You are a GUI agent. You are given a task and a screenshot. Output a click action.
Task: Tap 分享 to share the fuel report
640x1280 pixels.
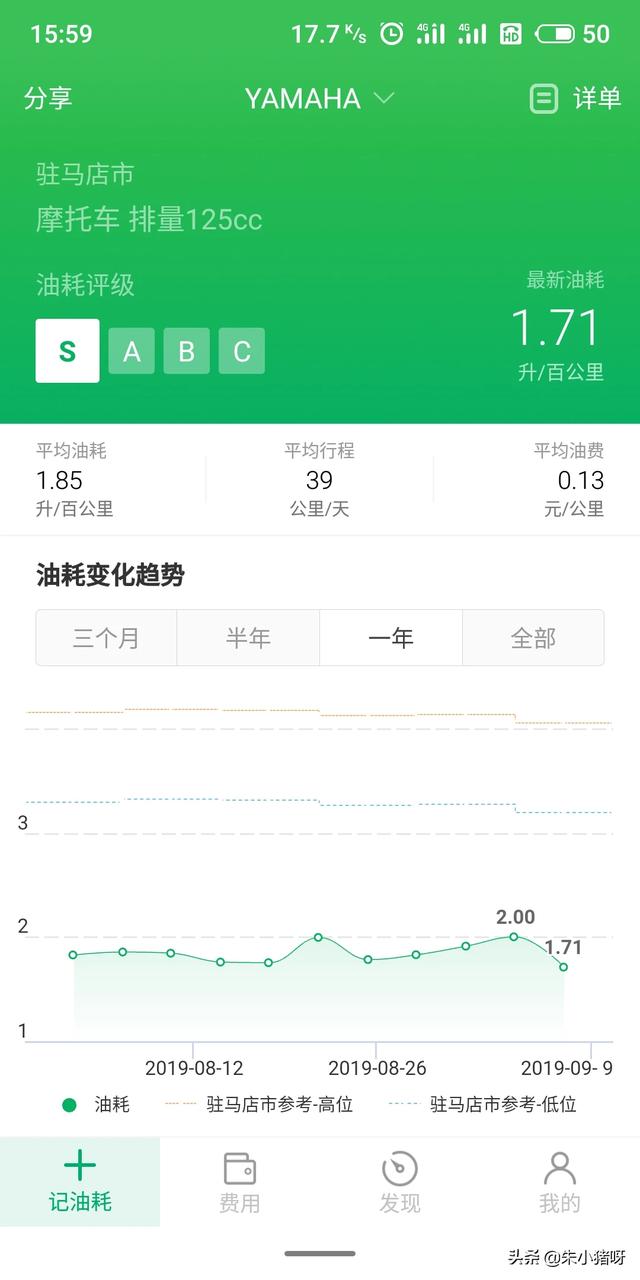click(x=48, y=98)
